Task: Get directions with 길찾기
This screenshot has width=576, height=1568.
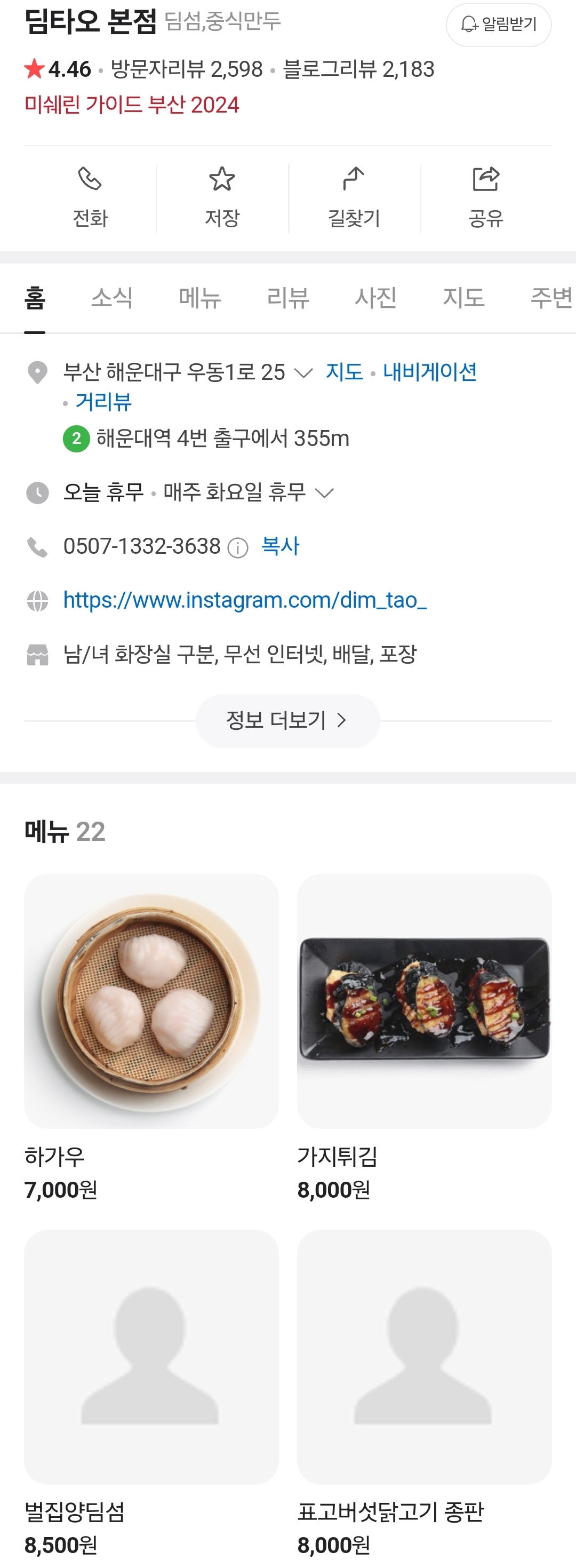Action: (x=354, y=198)
